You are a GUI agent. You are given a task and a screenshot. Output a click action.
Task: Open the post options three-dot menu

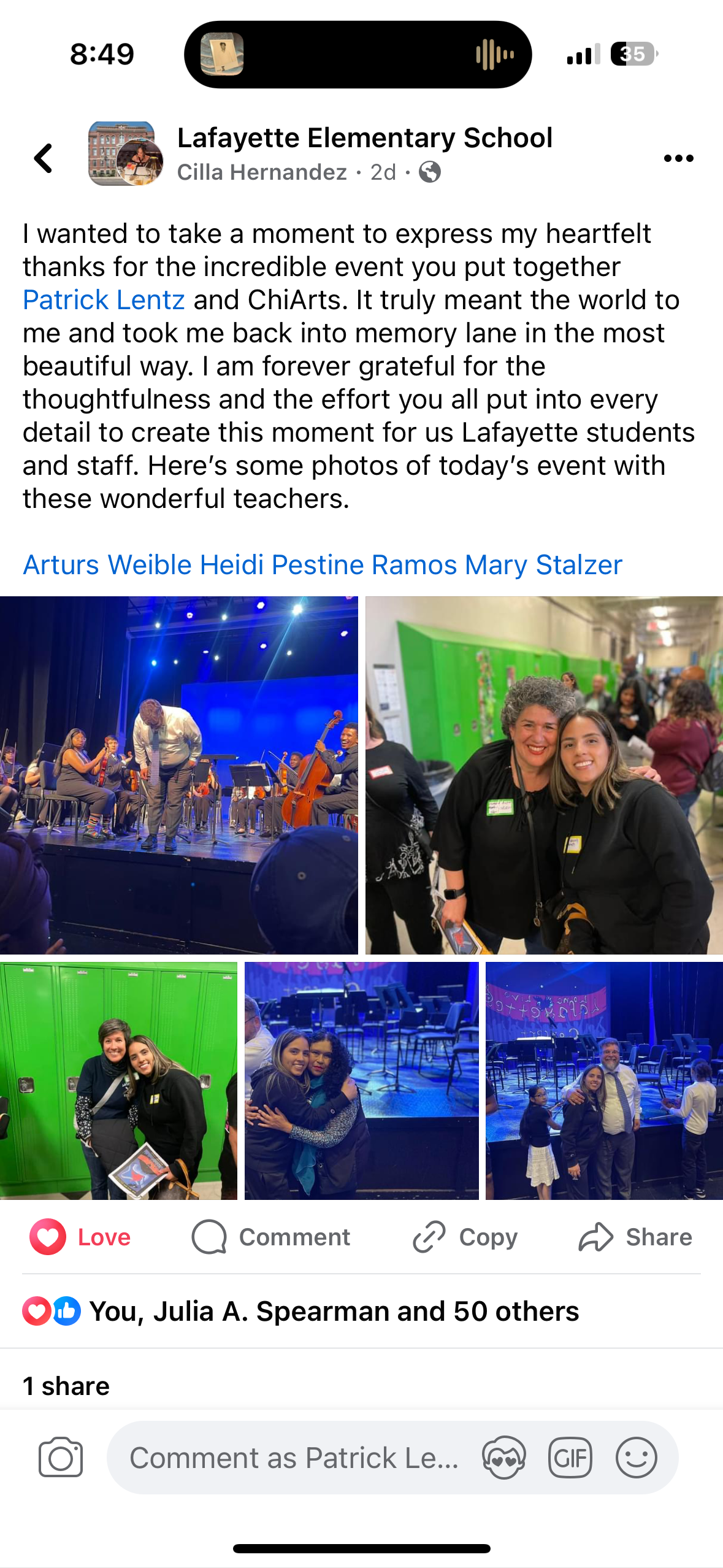tap(678, 158)
